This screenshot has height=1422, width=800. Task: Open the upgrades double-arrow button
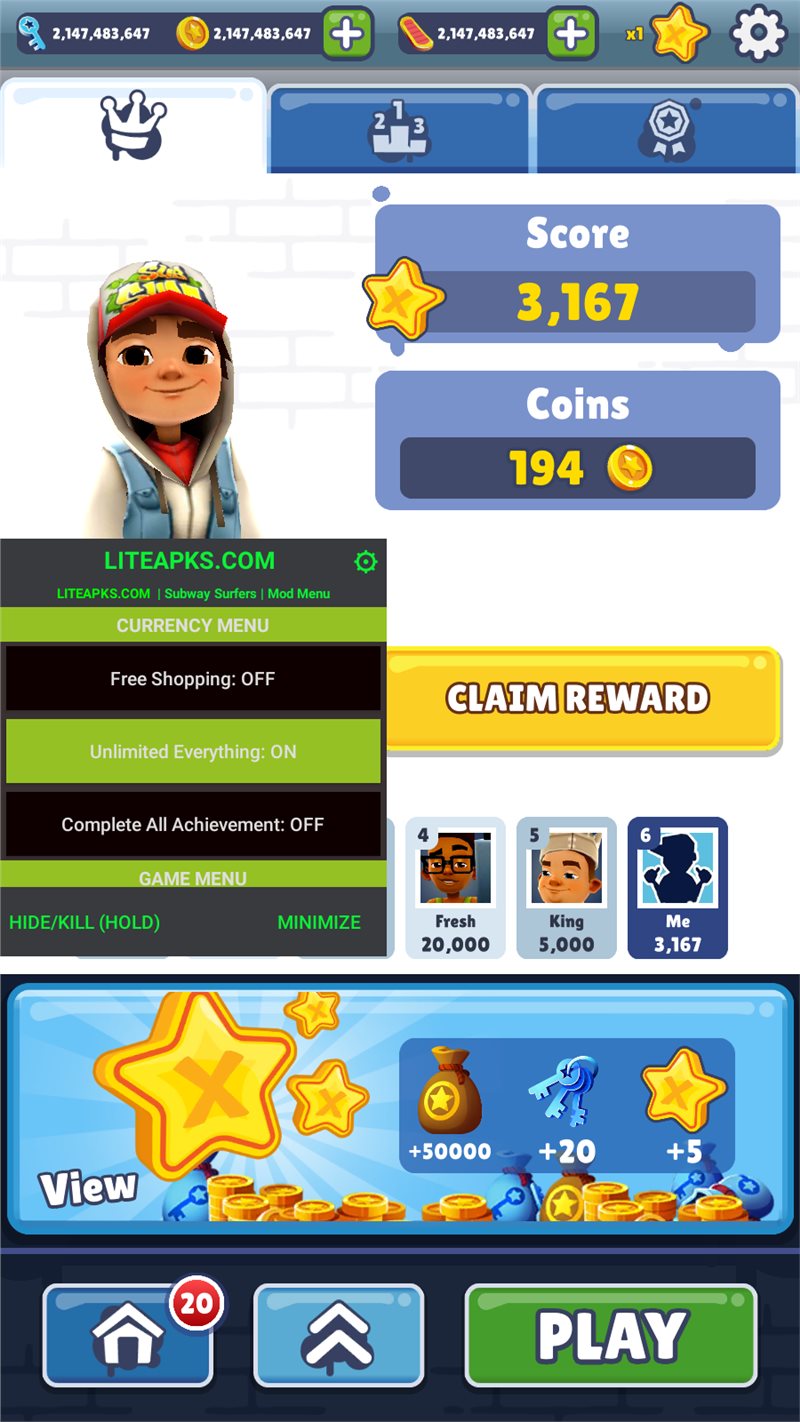(339, 1336)
